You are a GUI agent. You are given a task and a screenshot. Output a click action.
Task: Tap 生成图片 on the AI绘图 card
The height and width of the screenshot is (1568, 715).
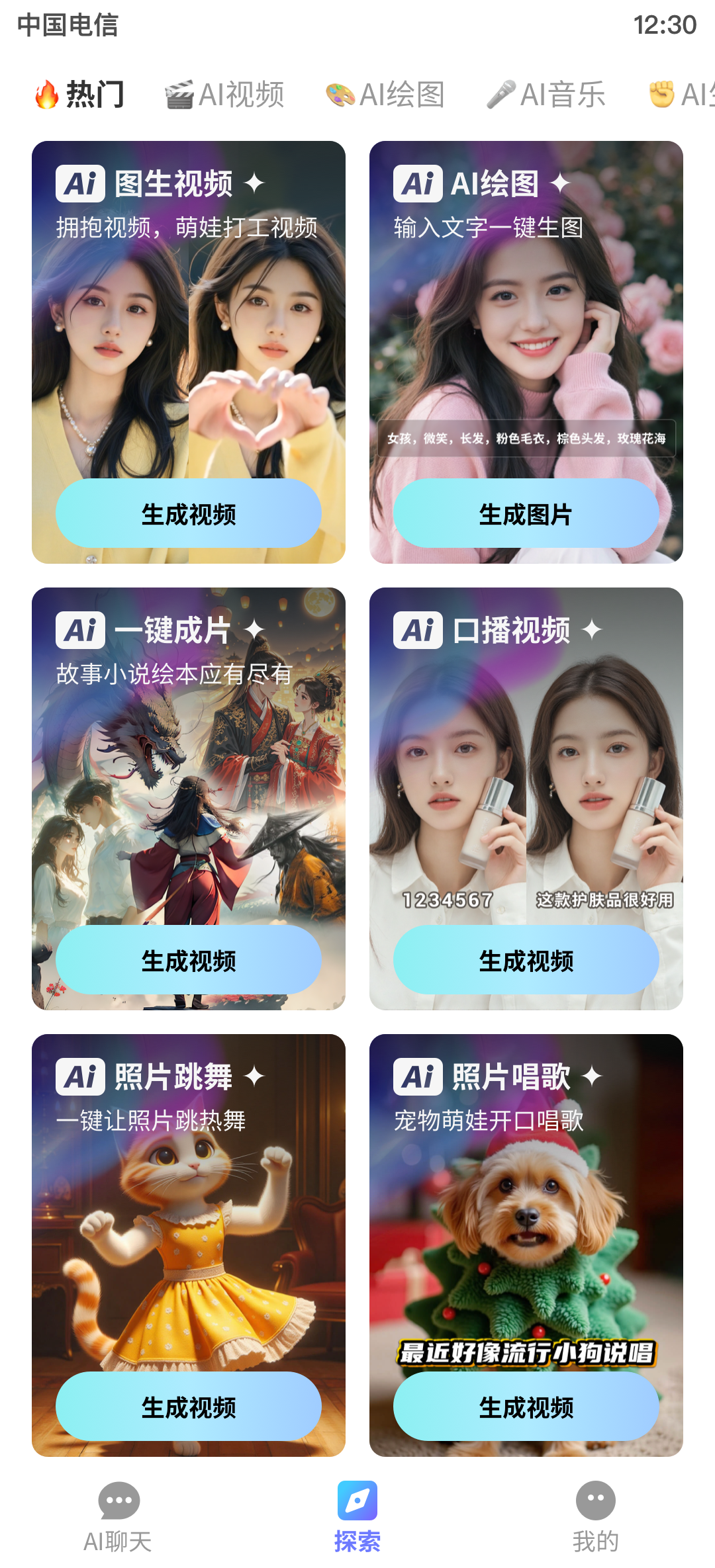tap(526, 513)
